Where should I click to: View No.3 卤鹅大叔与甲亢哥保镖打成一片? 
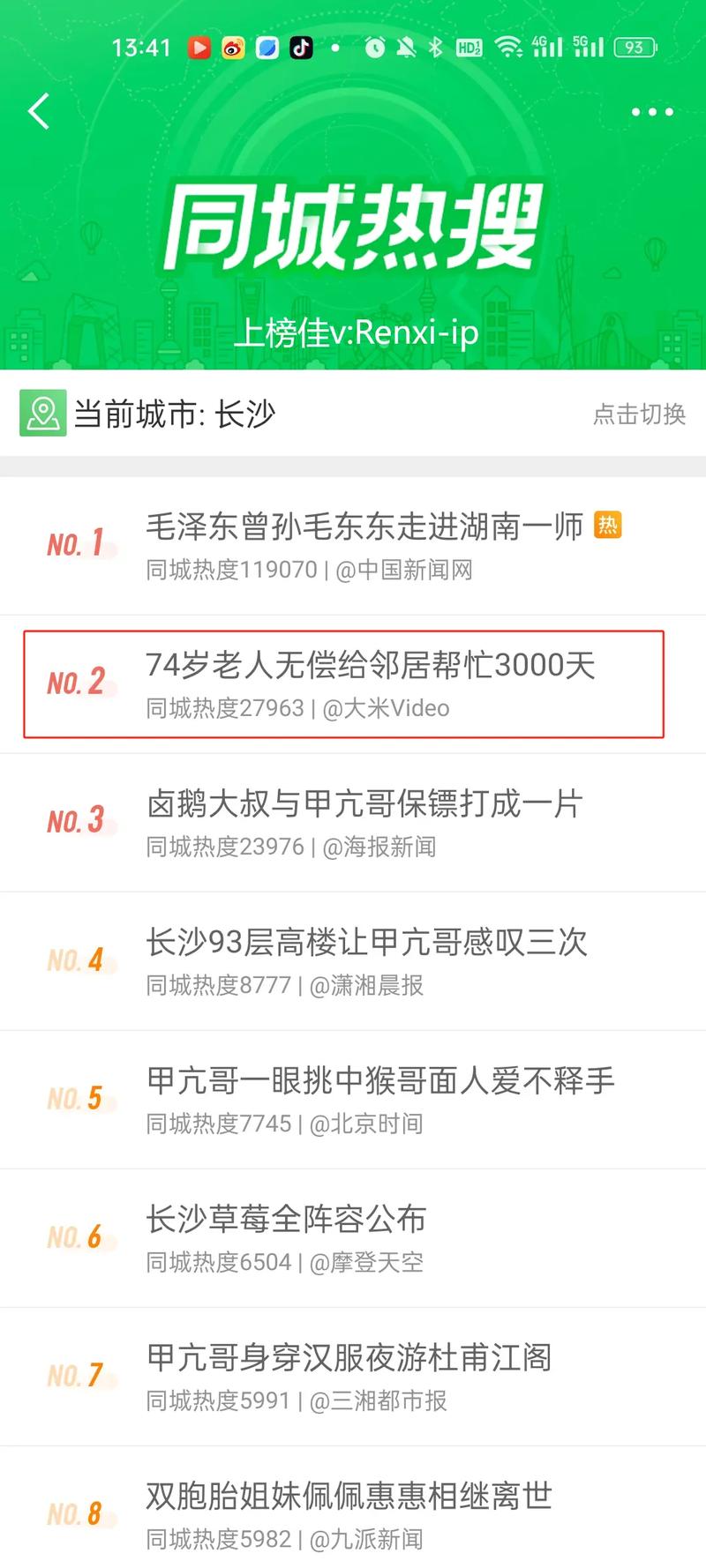point(364,804)
